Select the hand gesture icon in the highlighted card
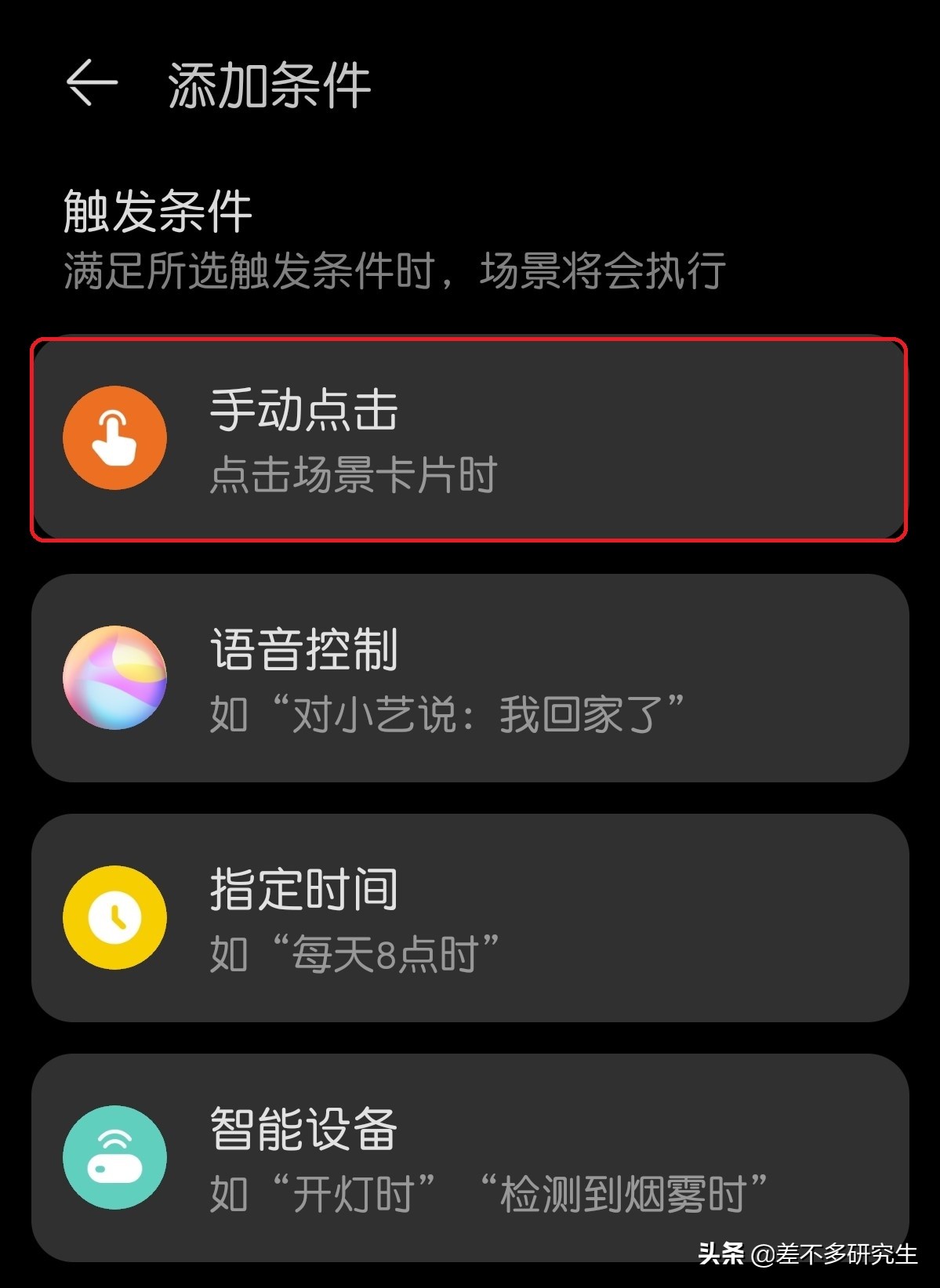This screenshot has width=940, height=1288. pyautogui.click(x=114, y=437)
